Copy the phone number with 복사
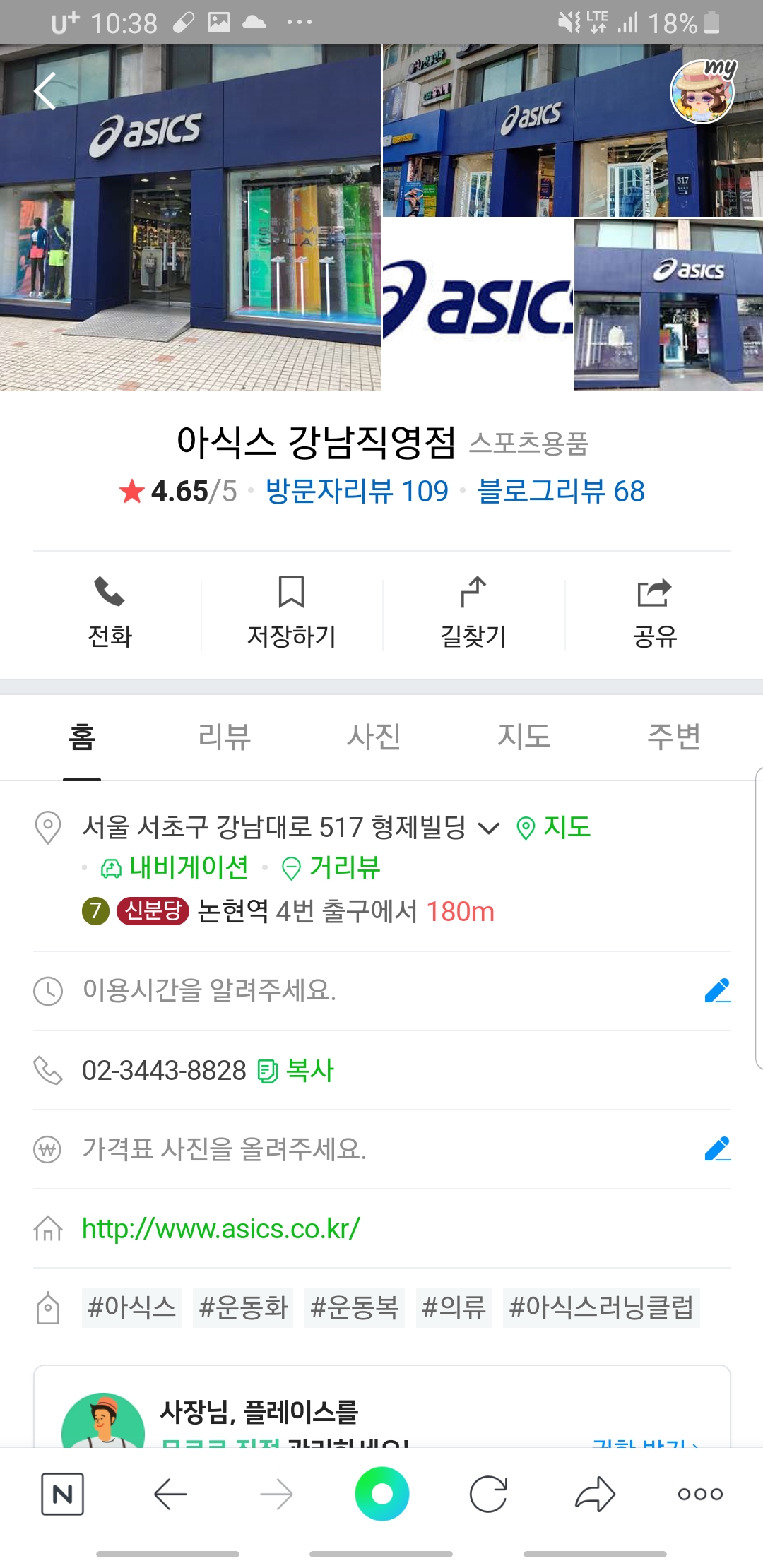The image size is (763, 1568). point(296,1071)
